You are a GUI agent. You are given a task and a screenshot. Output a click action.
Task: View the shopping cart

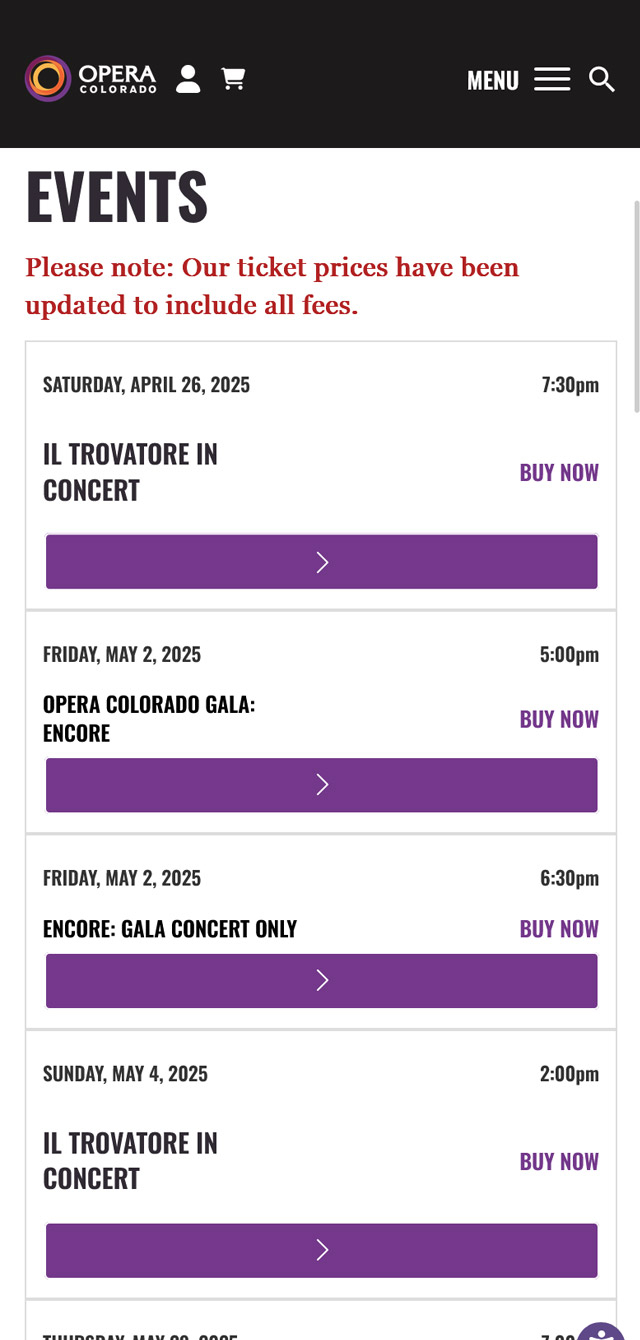233,79
